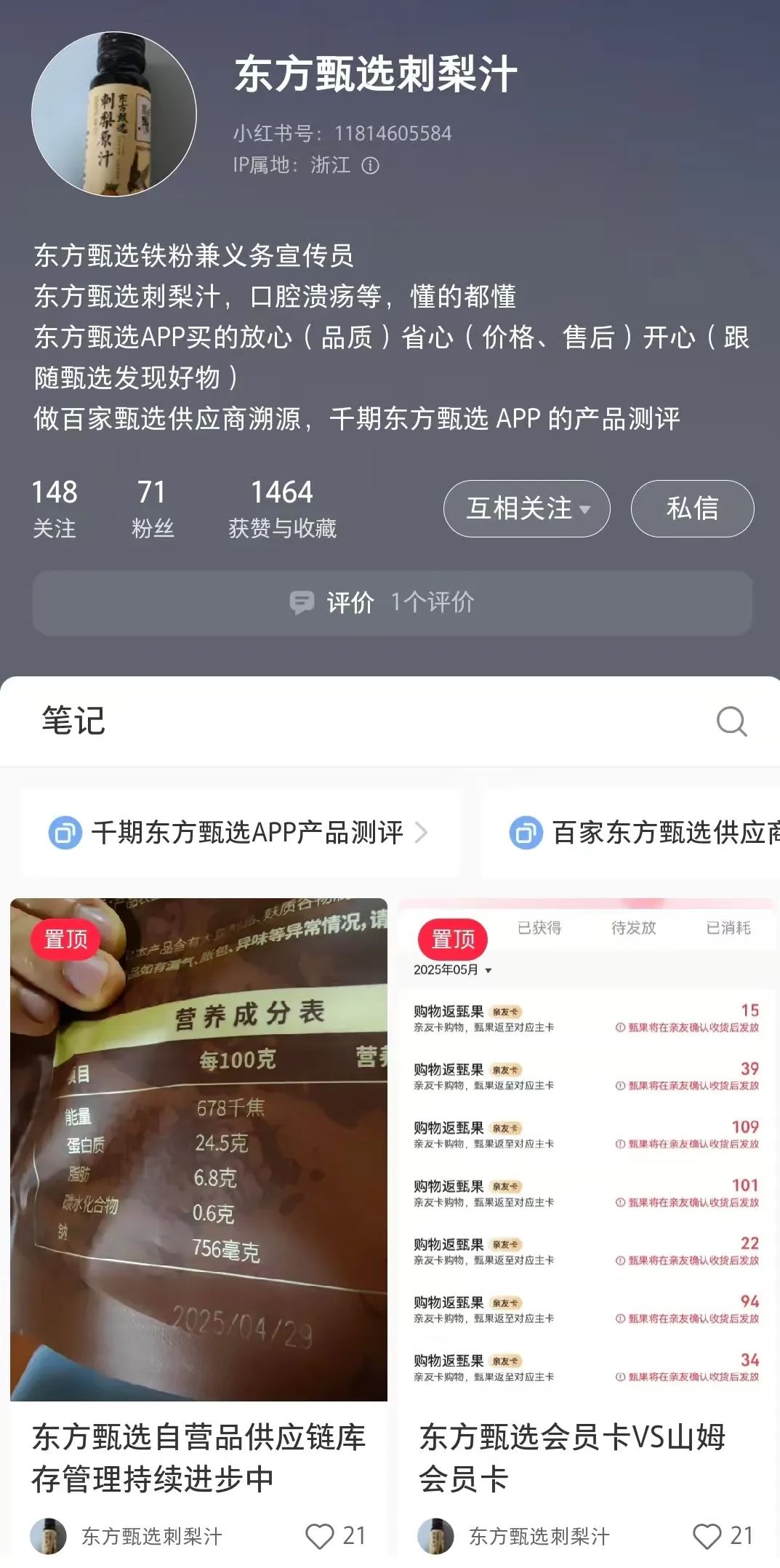Open search in the 笔记 section
Screen dimensions: 780x1568
[732, 722]
